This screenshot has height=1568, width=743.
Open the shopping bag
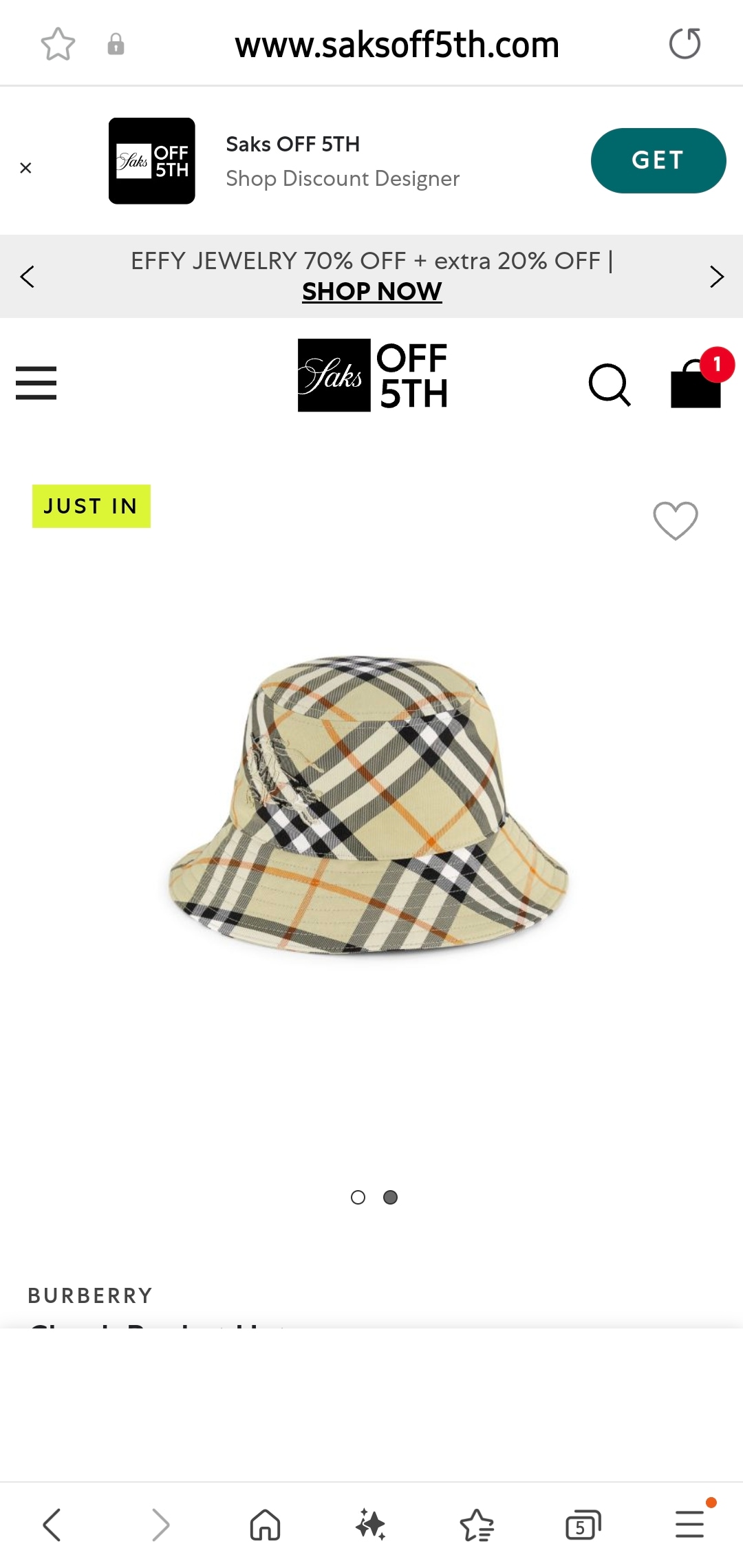coord(696,383)
